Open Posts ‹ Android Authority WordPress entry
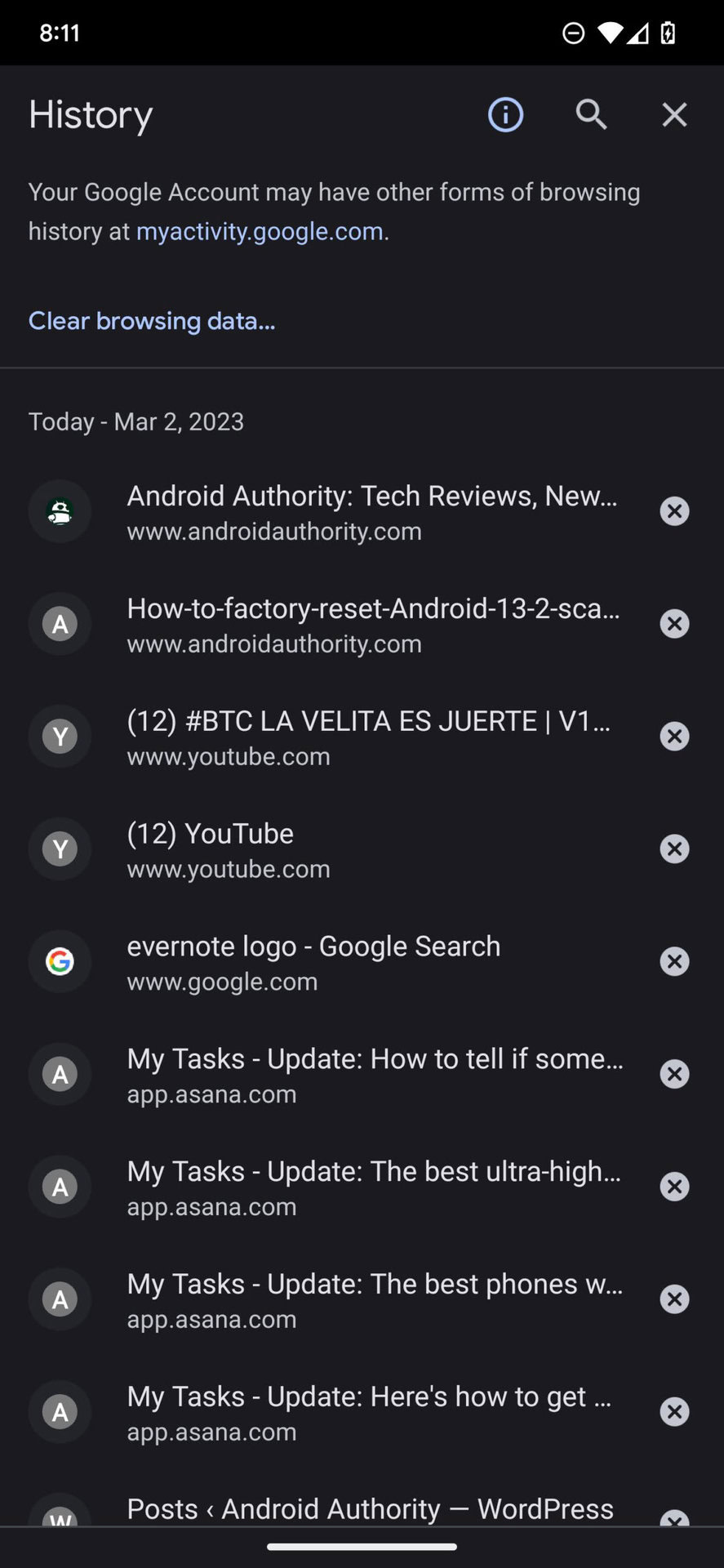This screenshot has width=724, height=1568. 370,1509
